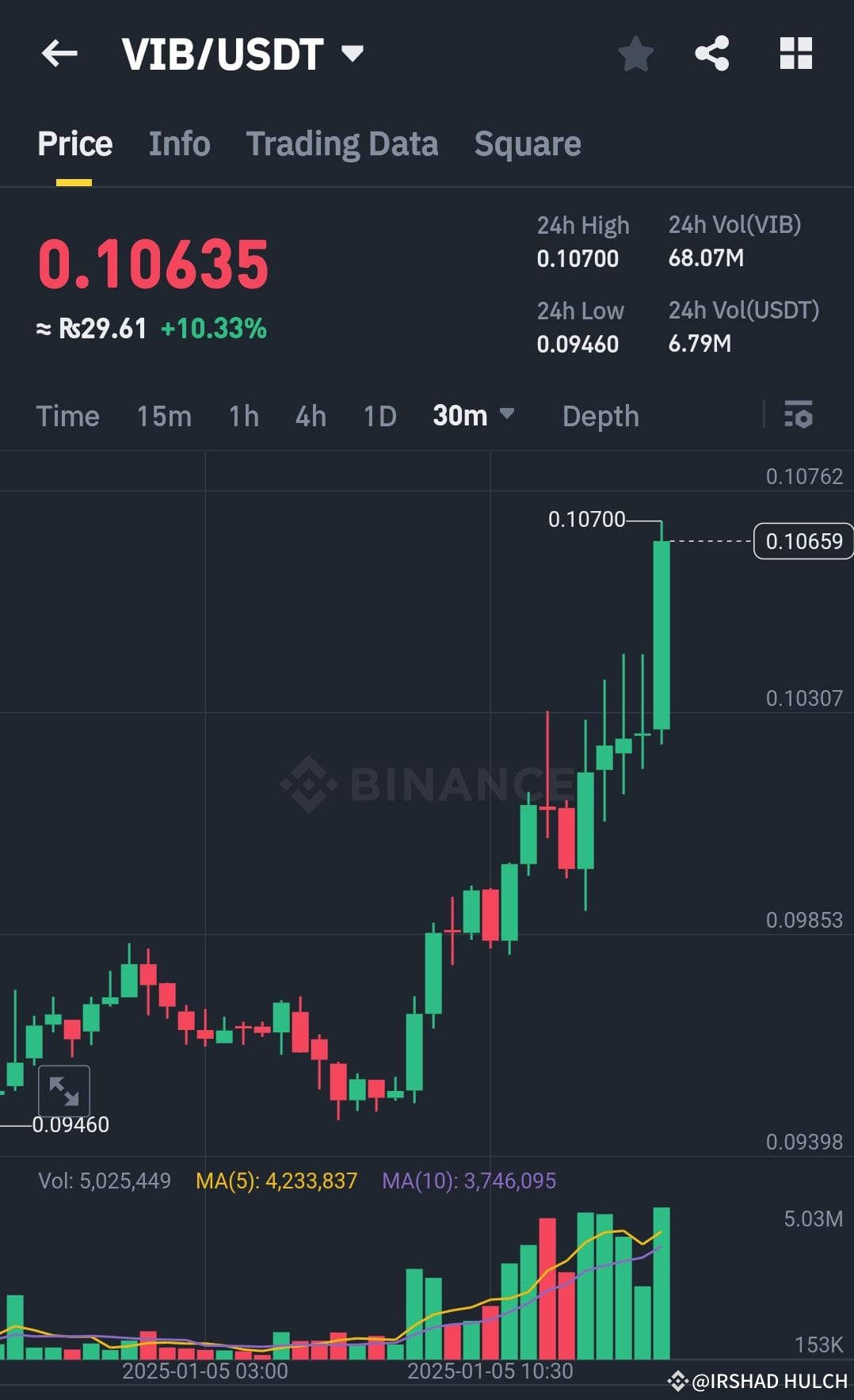Switch chart to Depth view
Image resolution: width=854 pixels, height=1400 pixels.
[x=600, y=415]
